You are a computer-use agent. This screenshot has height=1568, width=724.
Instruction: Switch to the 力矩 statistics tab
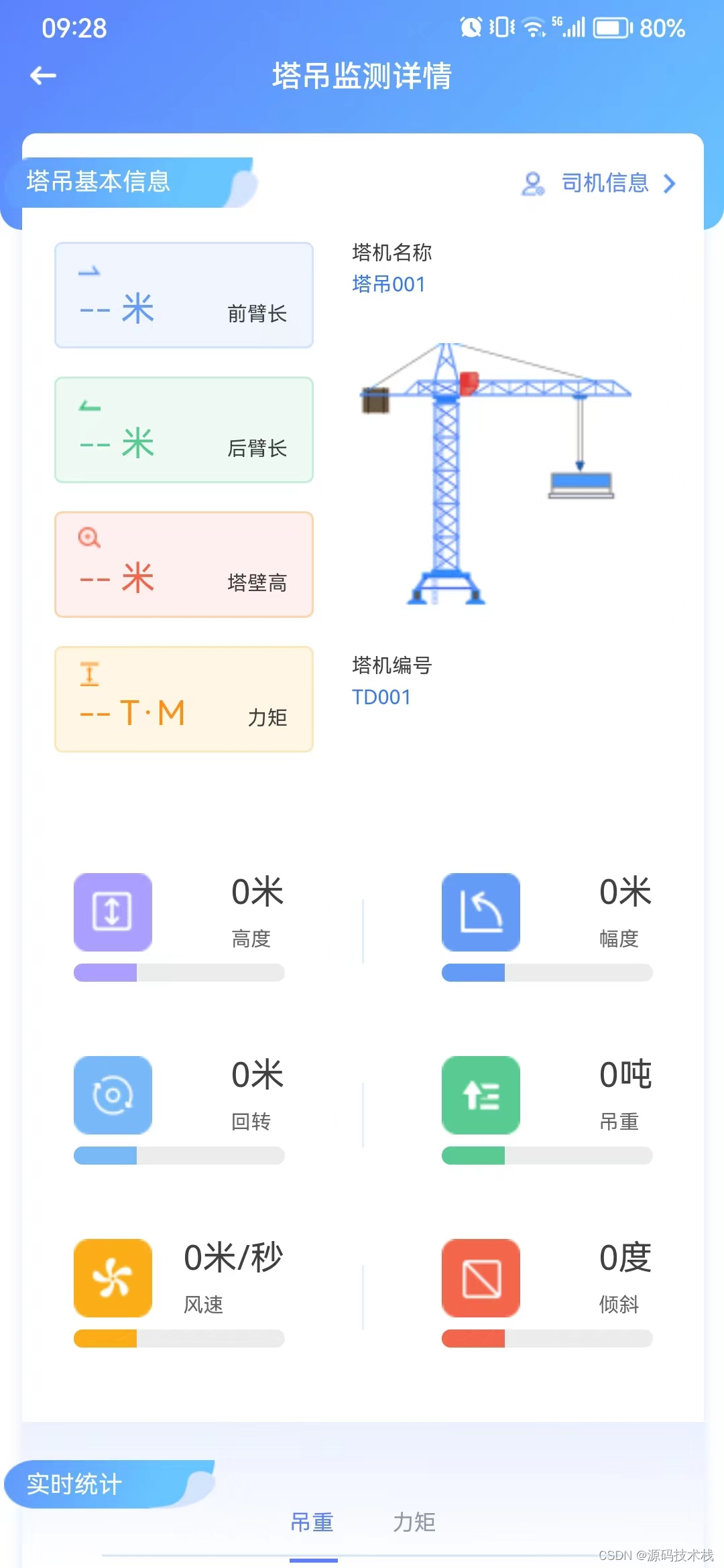(414, 1522)
